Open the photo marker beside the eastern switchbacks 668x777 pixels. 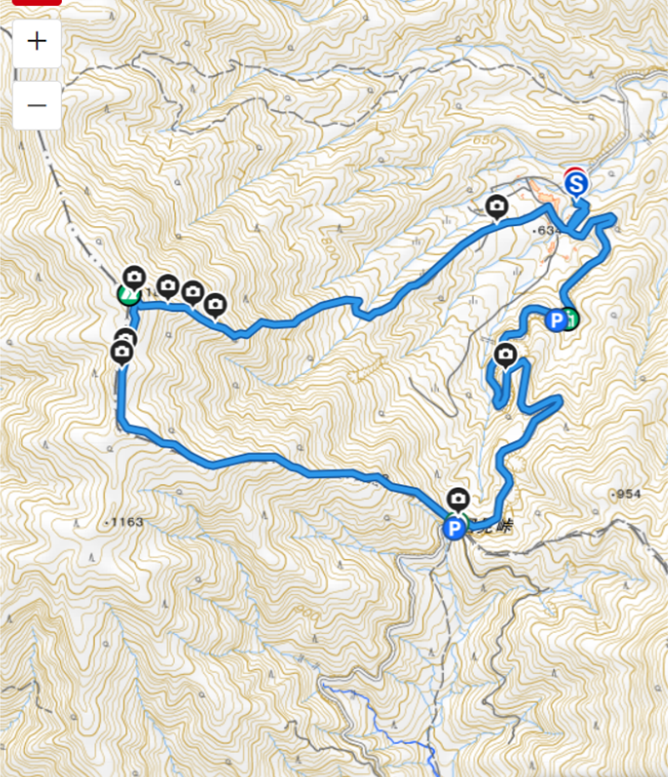(506, 354)
